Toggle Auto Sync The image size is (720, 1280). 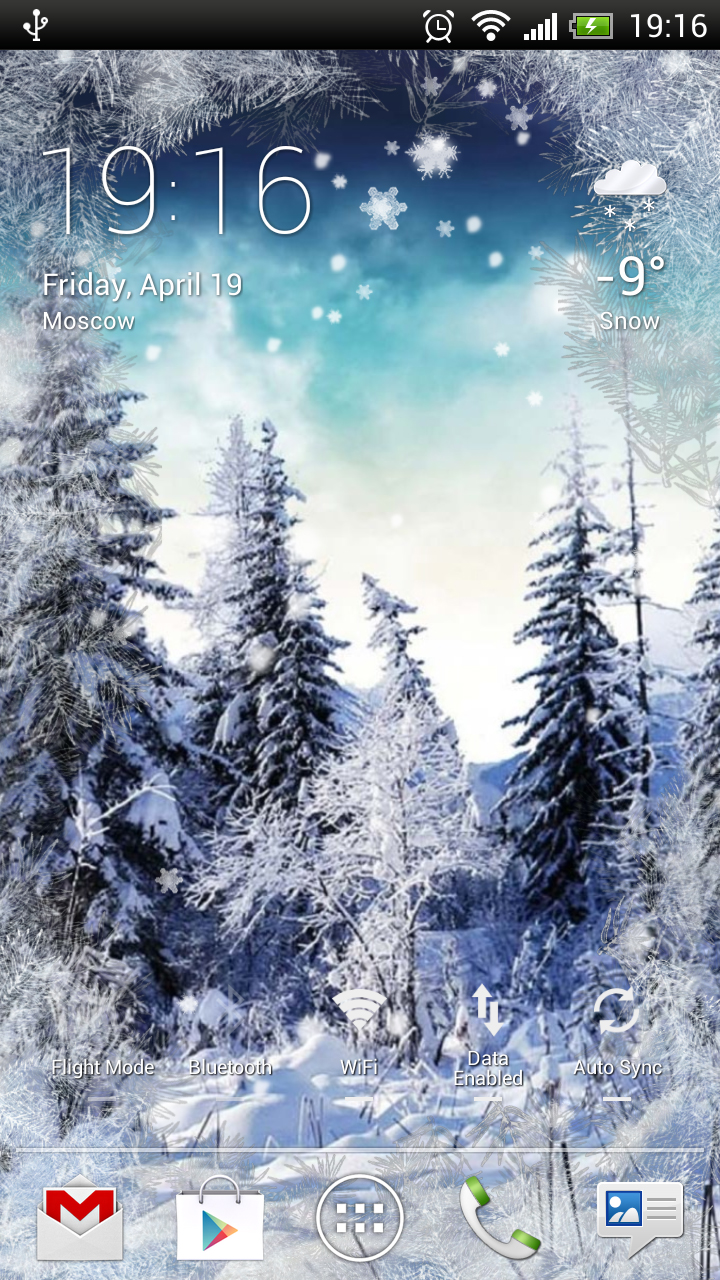[x=617, y=1040]
